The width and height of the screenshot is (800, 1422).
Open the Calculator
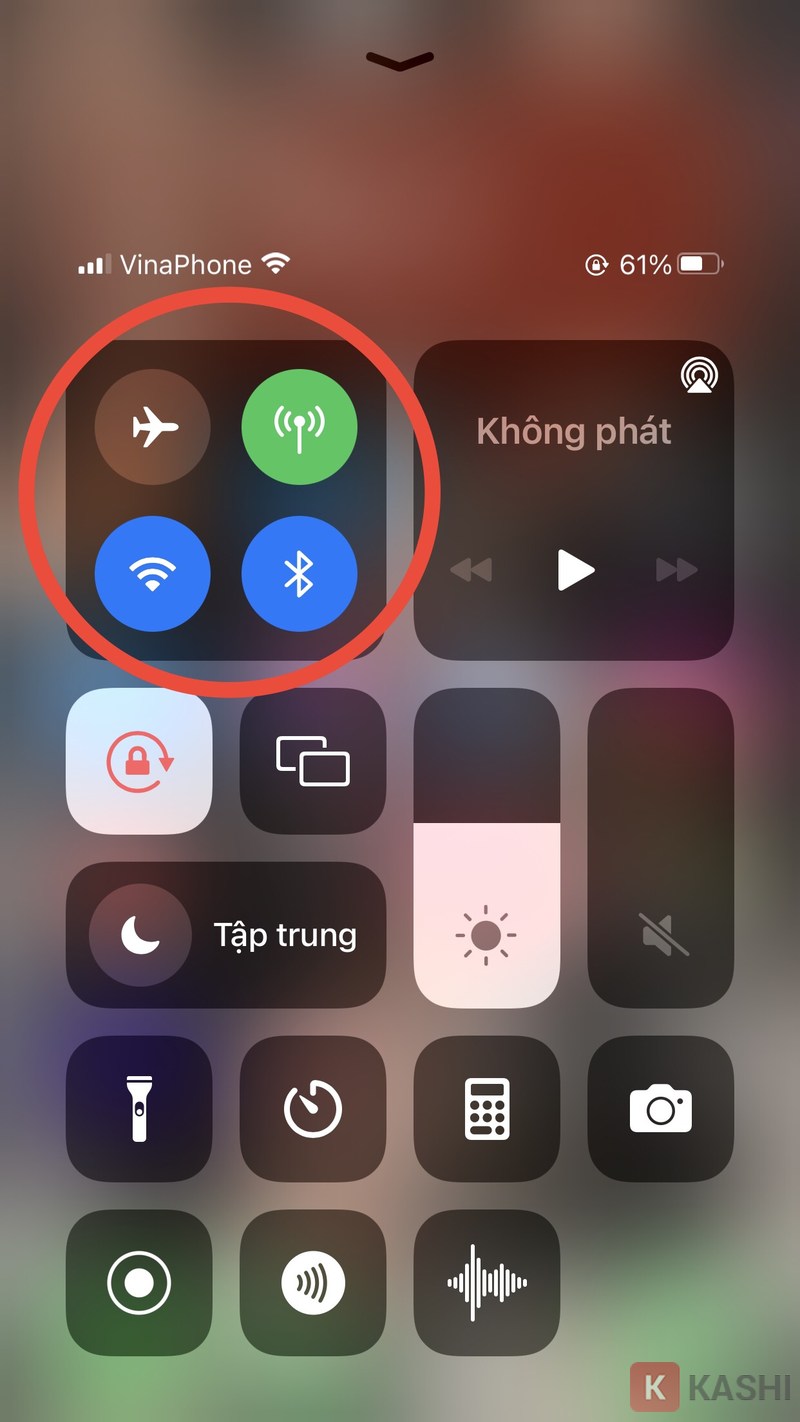tap(487, 1108)
